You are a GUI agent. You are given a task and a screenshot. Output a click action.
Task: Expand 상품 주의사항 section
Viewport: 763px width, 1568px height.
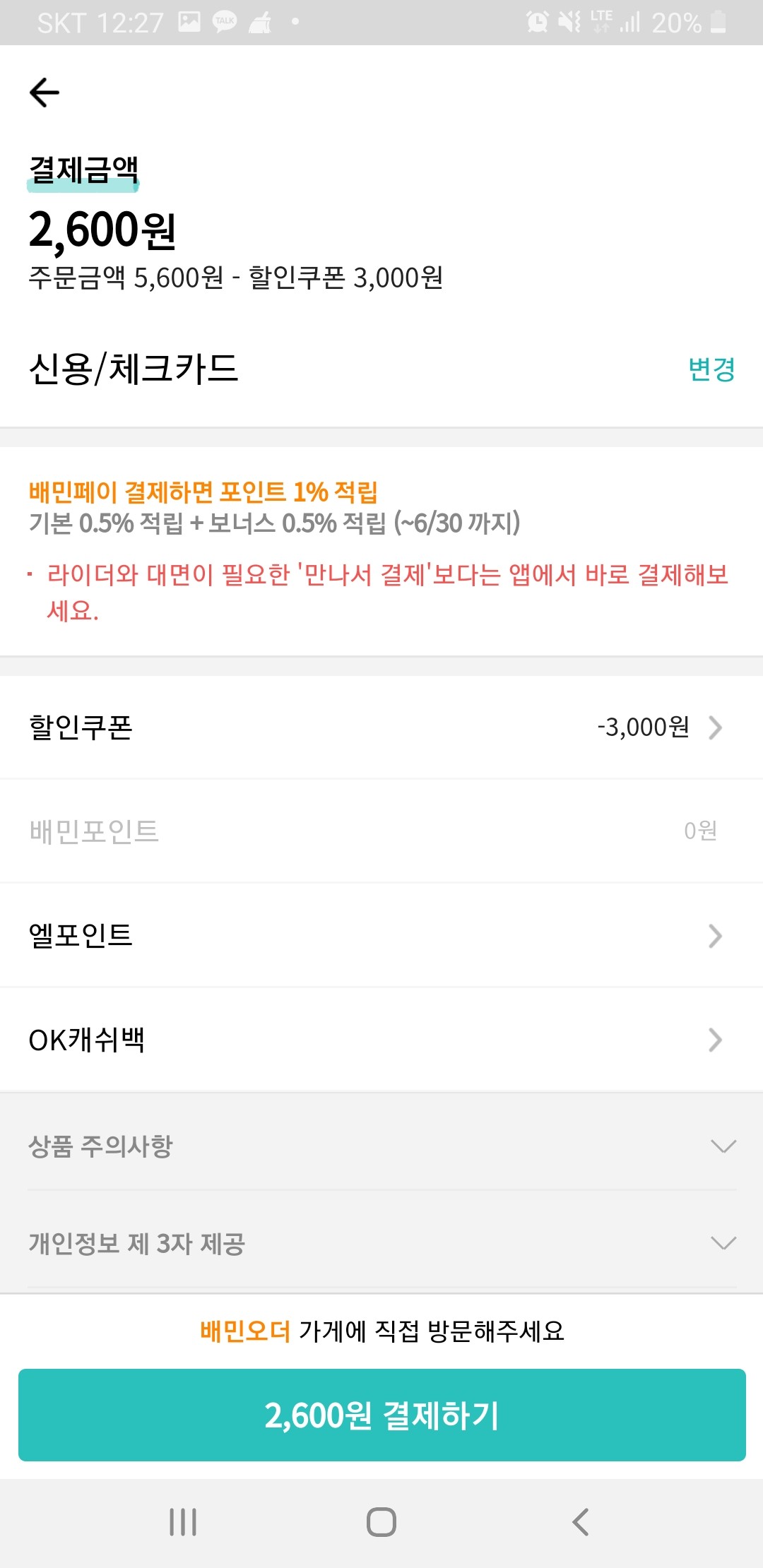click(381, 1146)
